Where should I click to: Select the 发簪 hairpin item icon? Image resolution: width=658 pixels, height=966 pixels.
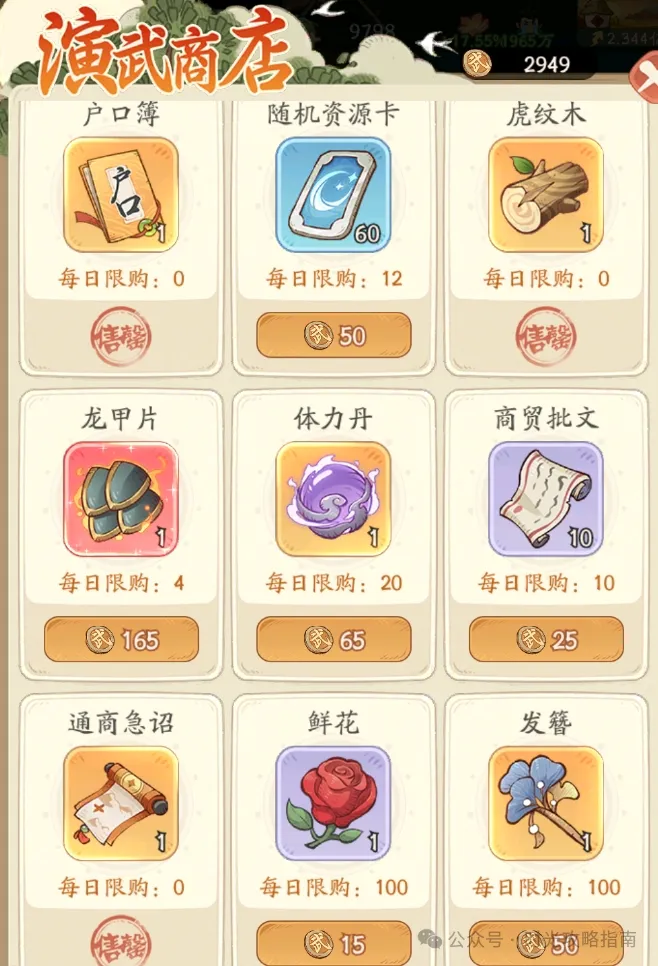pos(546,803)
